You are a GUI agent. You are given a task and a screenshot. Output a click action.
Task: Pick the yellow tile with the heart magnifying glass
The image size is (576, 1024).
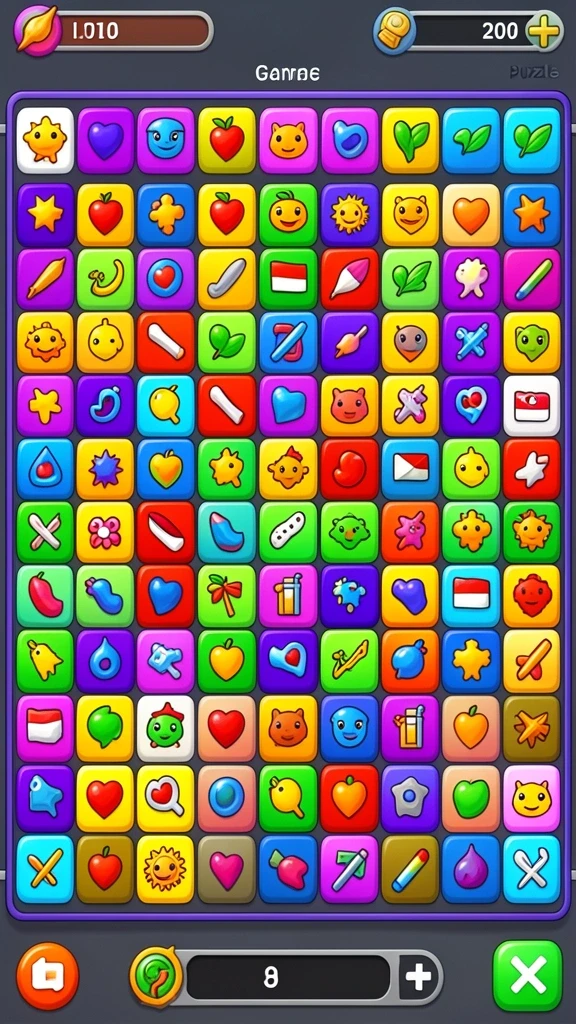coord(166,799)
